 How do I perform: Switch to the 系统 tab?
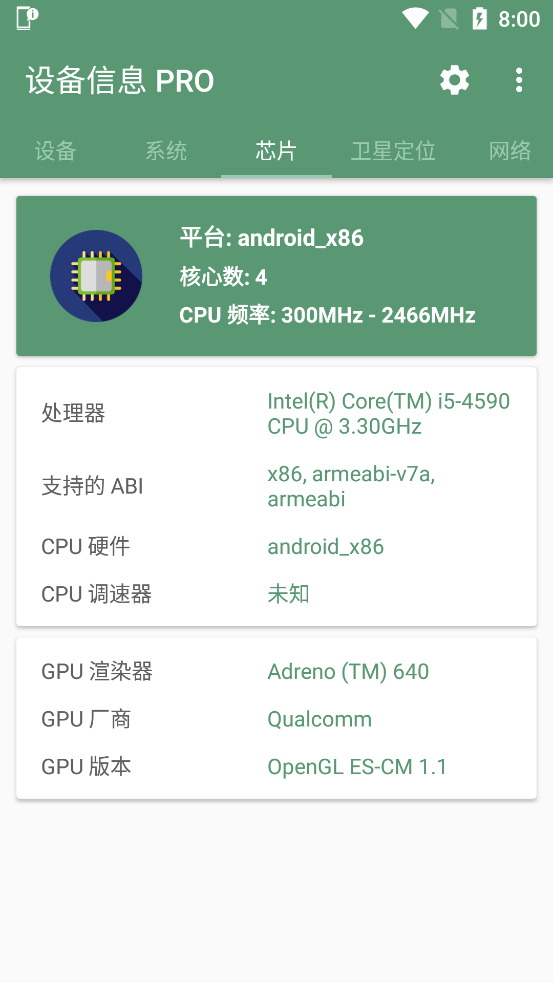click(x=166, y=151)
